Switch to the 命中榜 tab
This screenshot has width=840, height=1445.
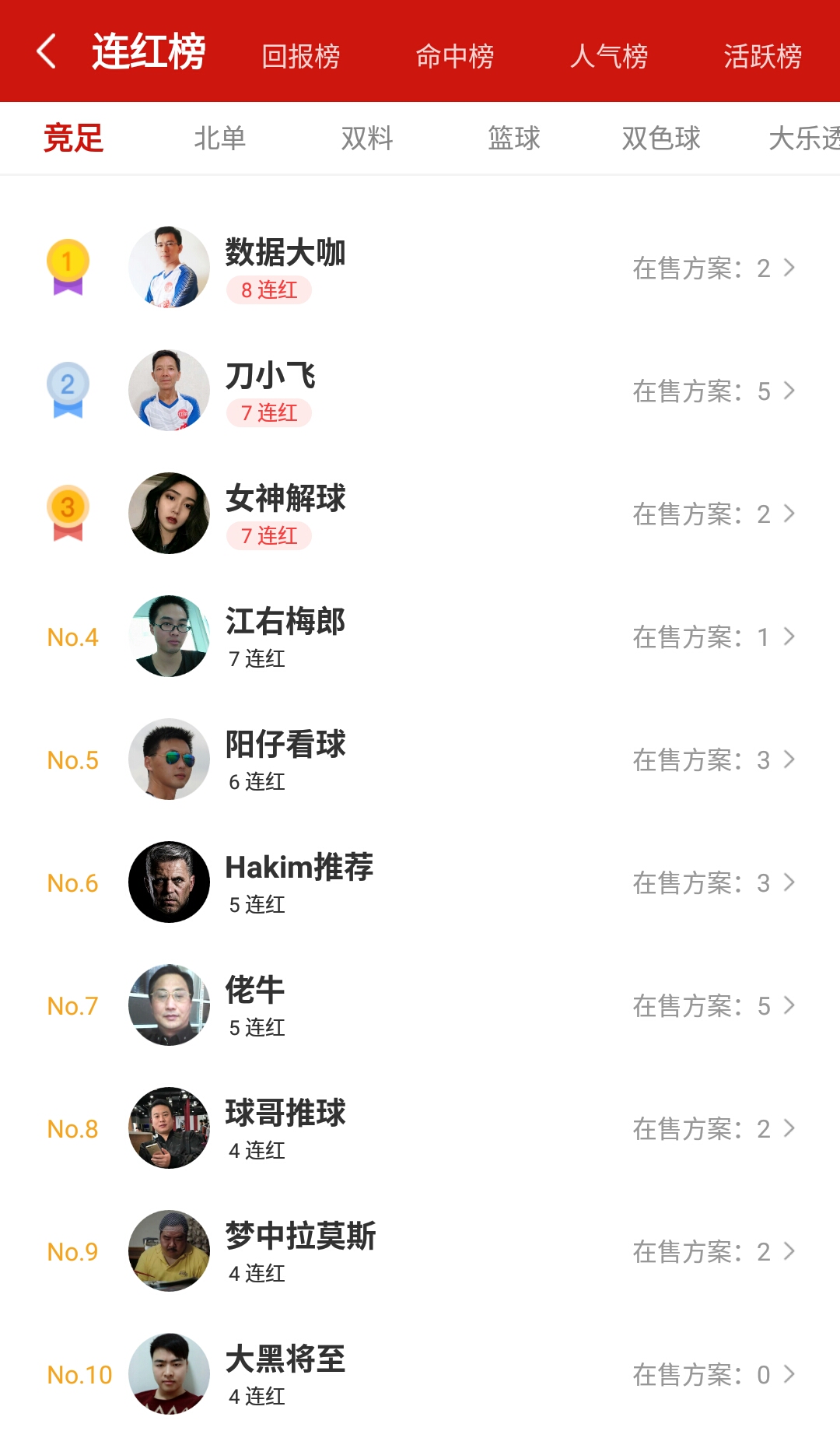(455, 56)
